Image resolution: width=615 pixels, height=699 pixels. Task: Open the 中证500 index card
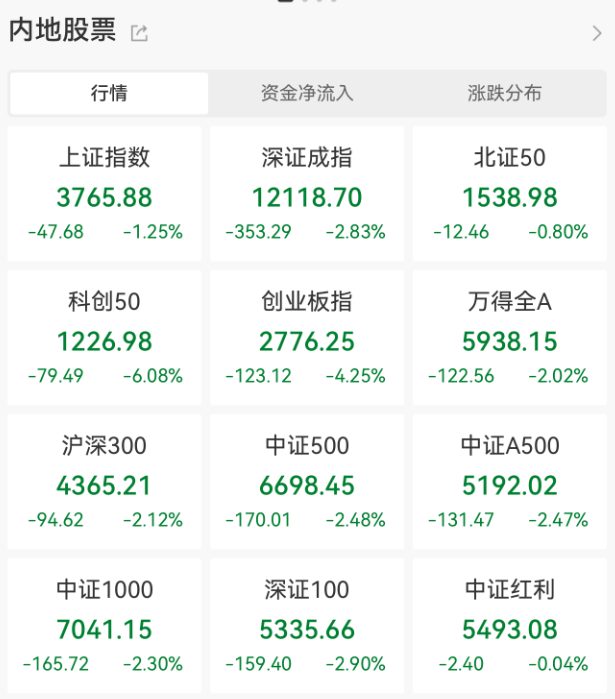click(307, 482)
